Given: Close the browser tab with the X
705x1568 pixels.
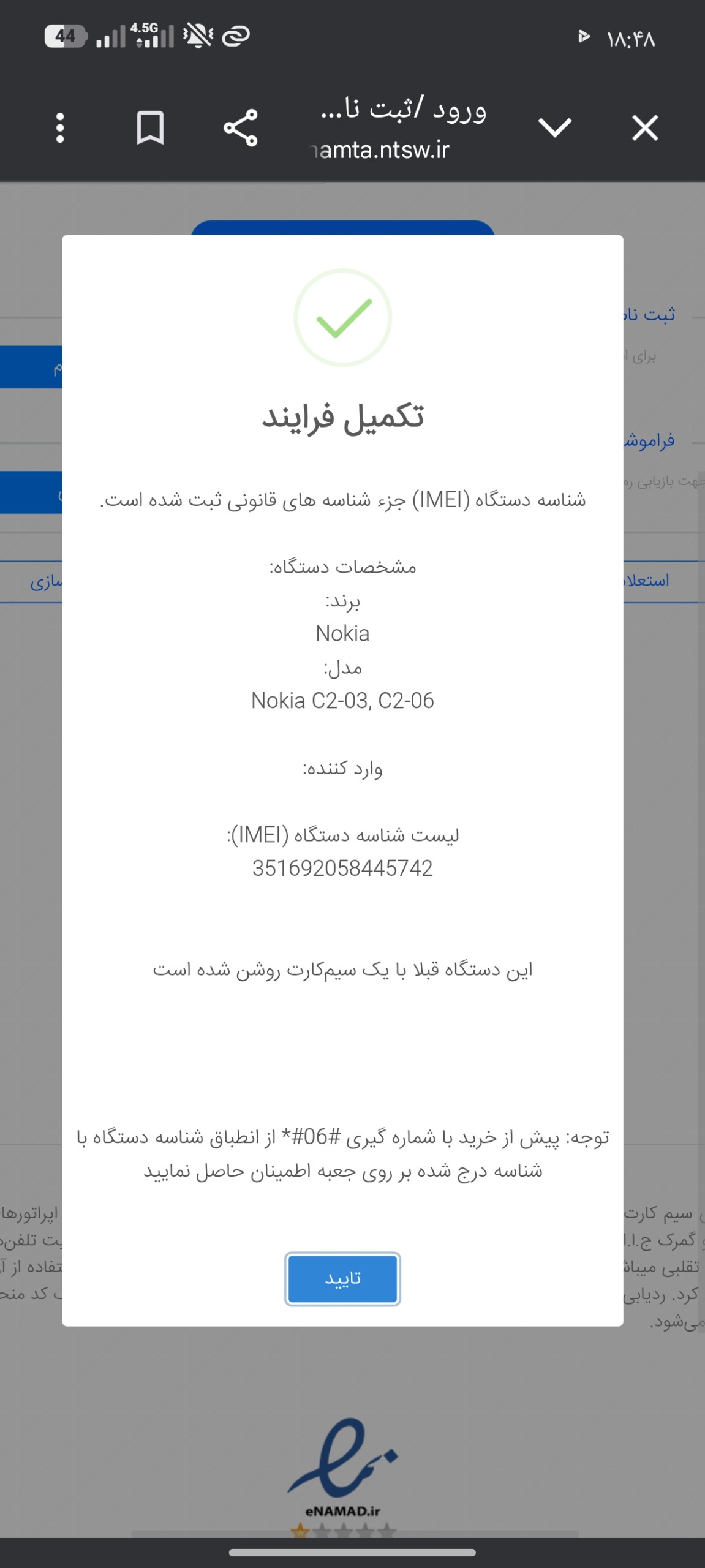Looking at the screenshot, I should coord(645,128).
